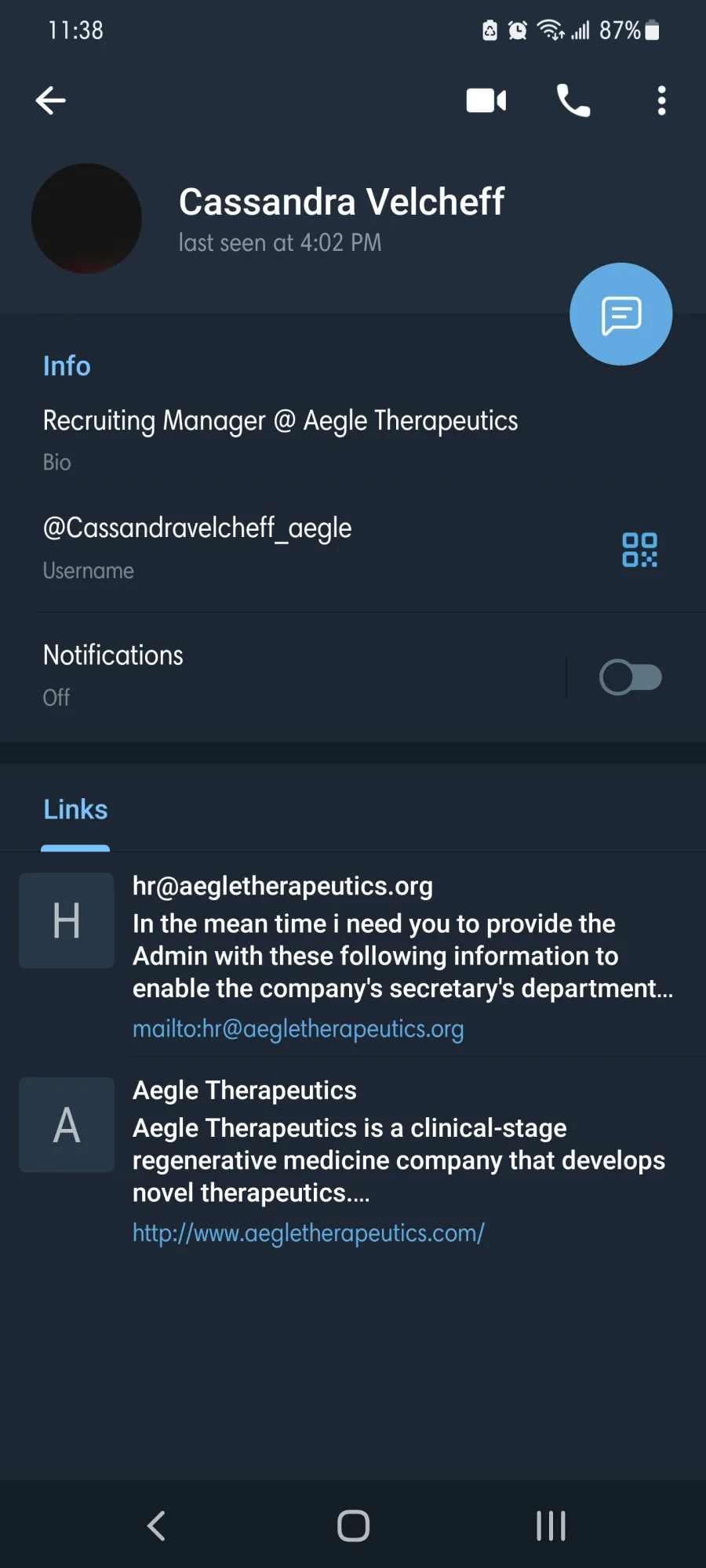Toggle the Notifications switch on
The width and height of the screenshot is (706, 1568).
point(631,677)
